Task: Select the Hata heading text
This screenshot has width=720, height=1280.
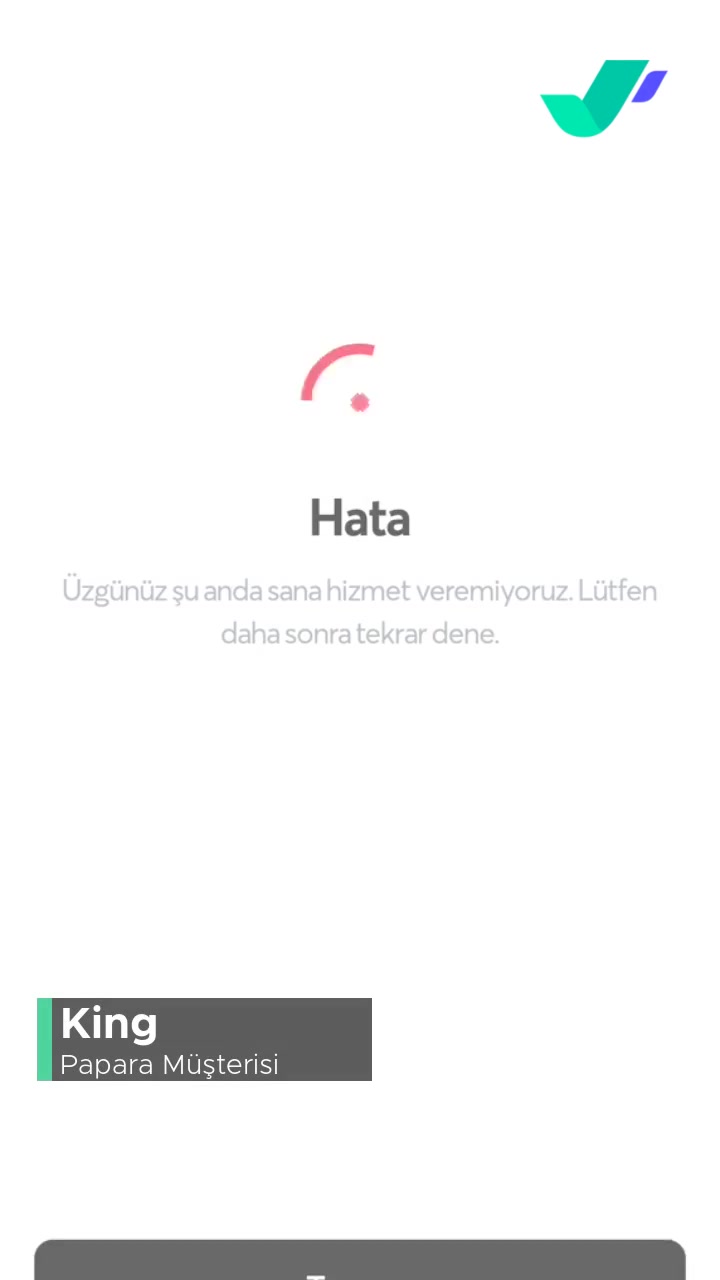Action: pyautogui.click(x=360, y=517)
